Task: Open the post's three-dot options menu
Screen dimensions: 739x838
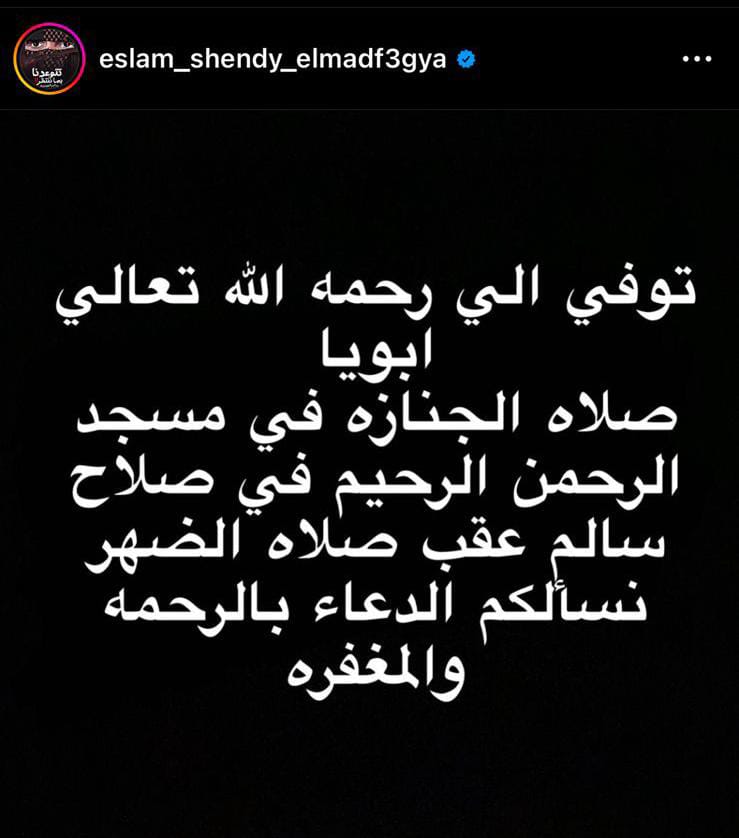Action: 696,60
